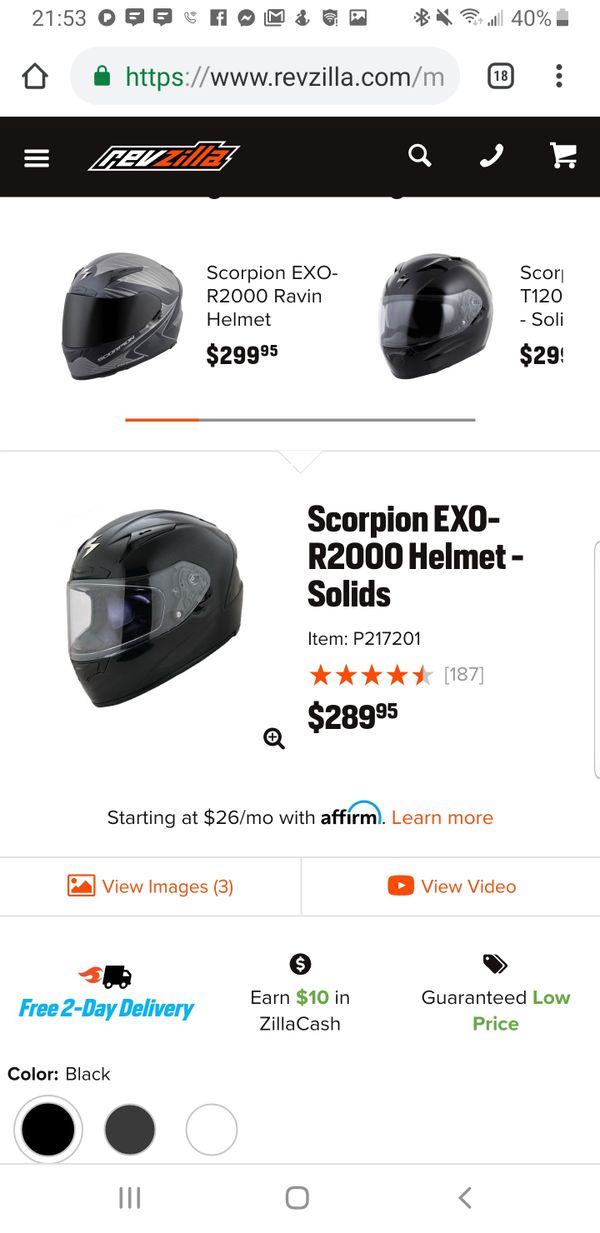
Task: View Images (3) of the helmet
Action: point(151,886)
